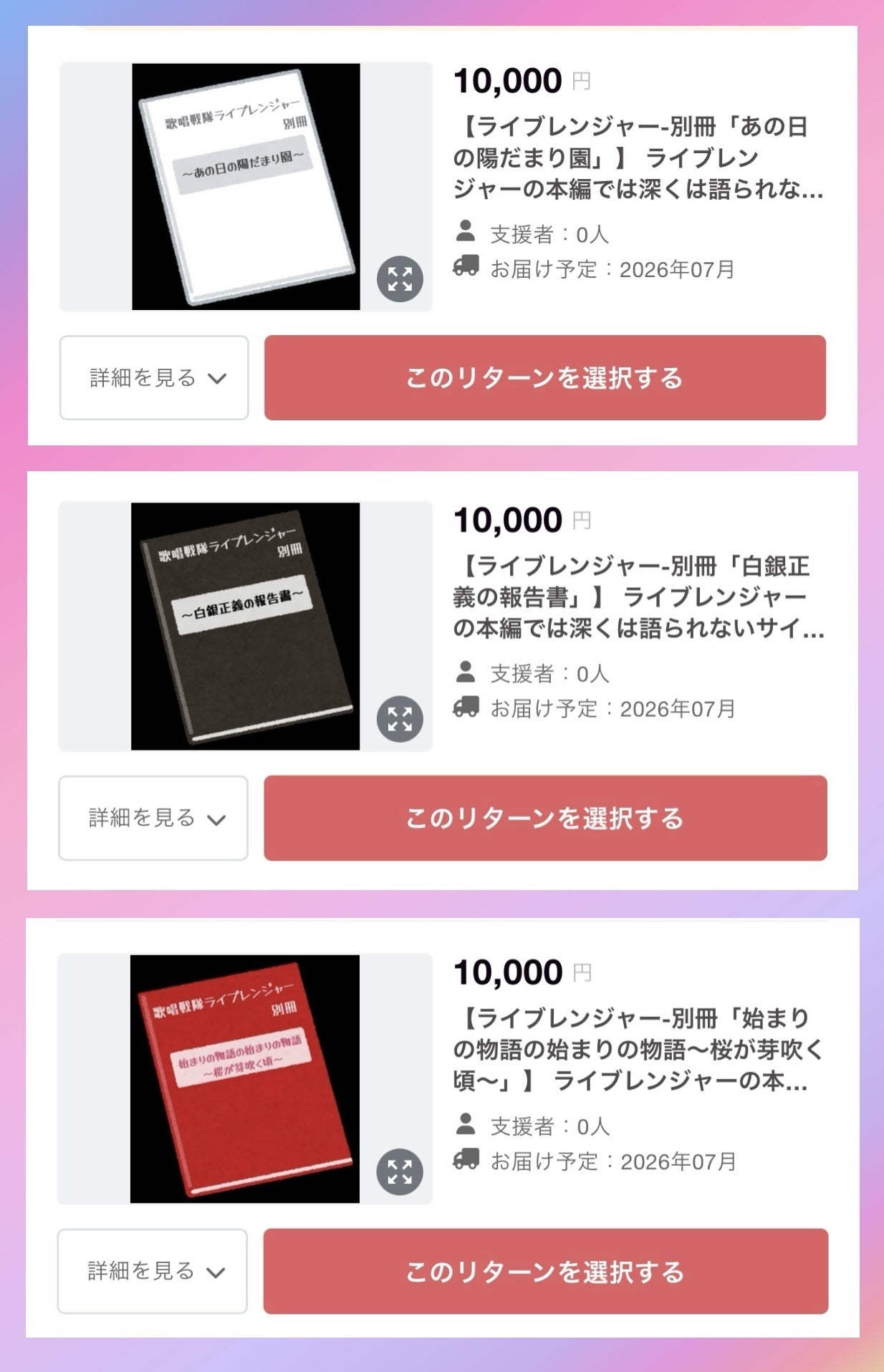
Task: Tap 詳細を見る for the 始まりの物語 return
Action: pos(153,1271)
